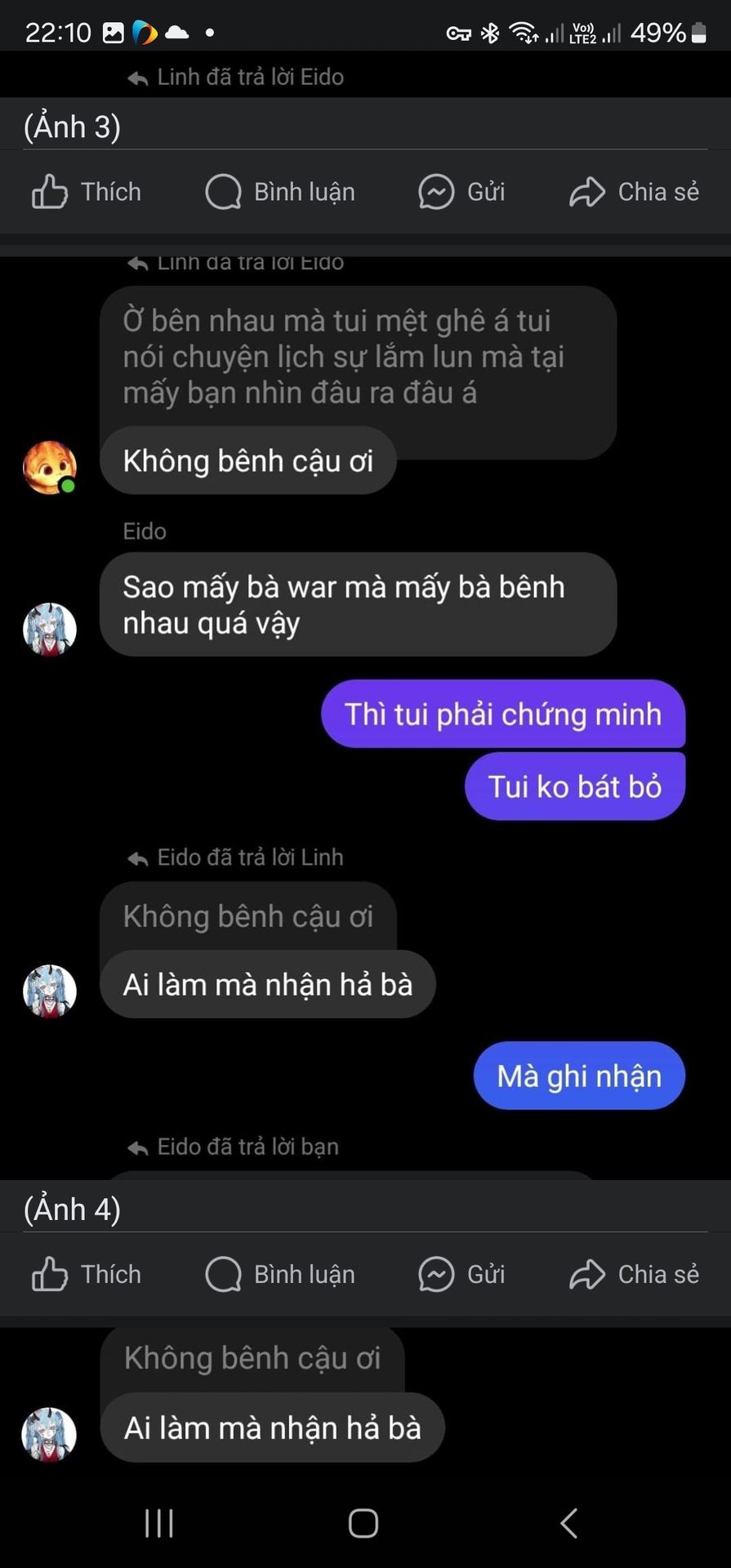Open the chat screenshot under (Ảnh 3)

click(x=365, y=719)
